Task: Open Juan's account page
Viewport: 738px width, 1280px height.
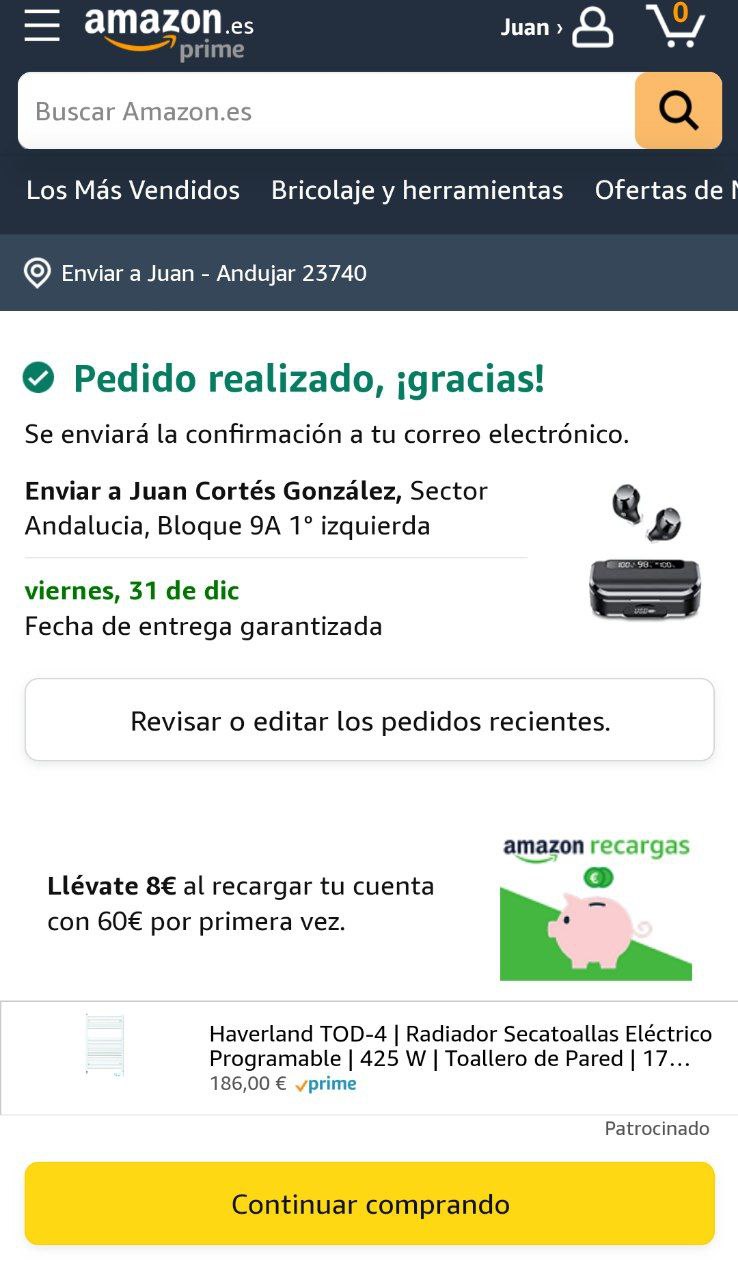Action: coord(557,28)
